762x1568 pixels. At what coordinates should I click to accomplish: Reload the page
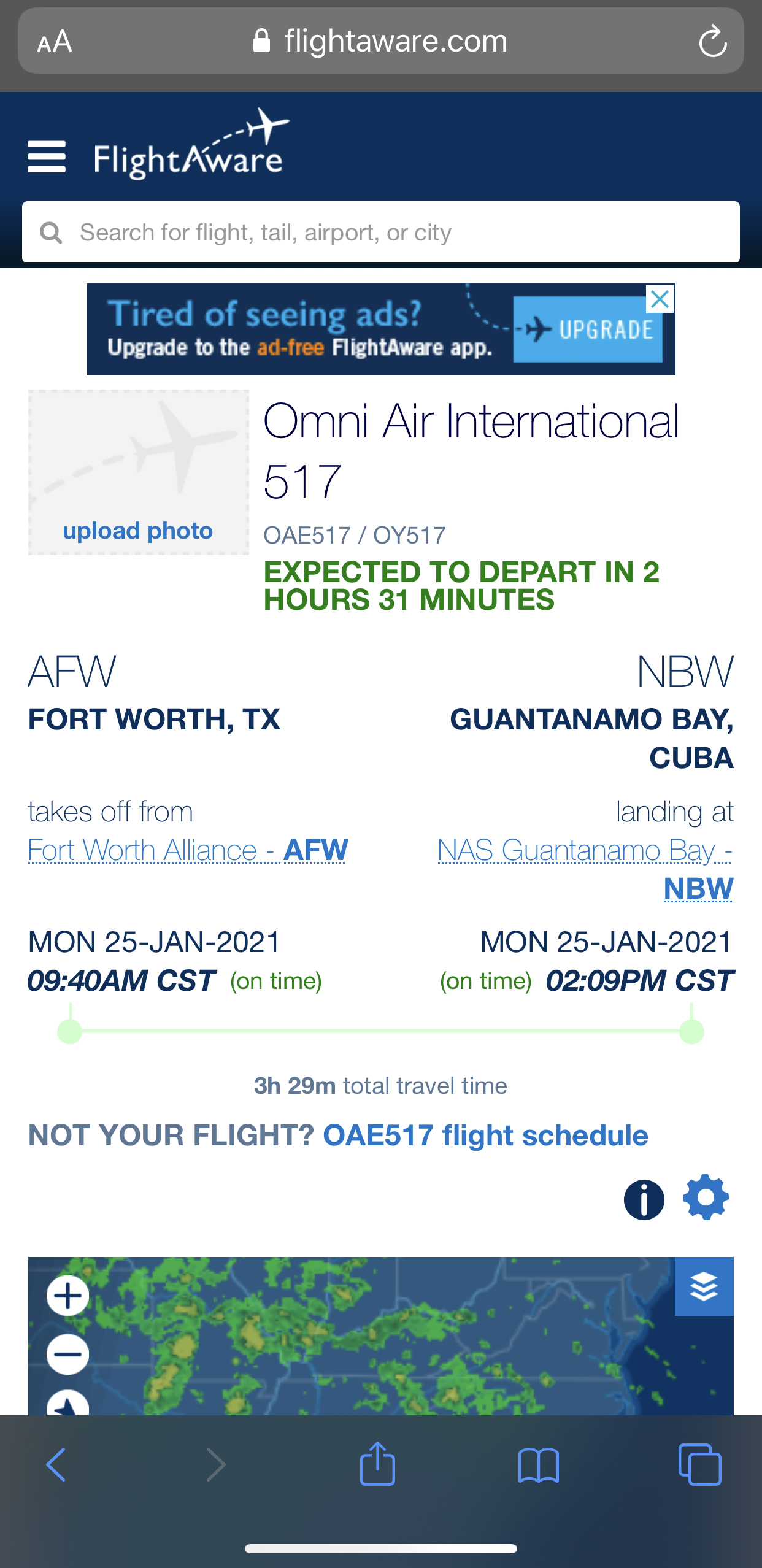coord(713,41)
